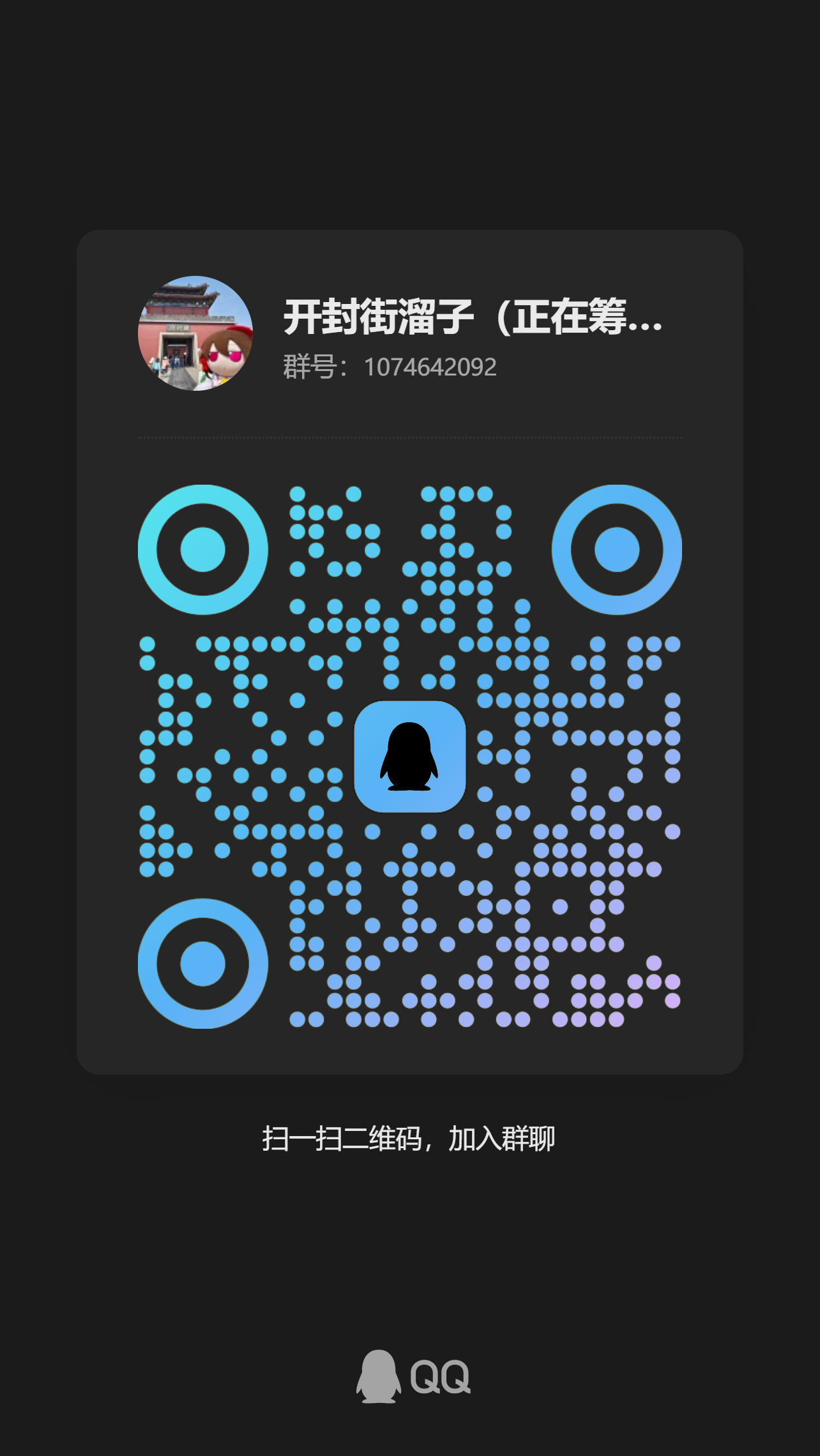Select the group number 1074642092

click(431, 366)
